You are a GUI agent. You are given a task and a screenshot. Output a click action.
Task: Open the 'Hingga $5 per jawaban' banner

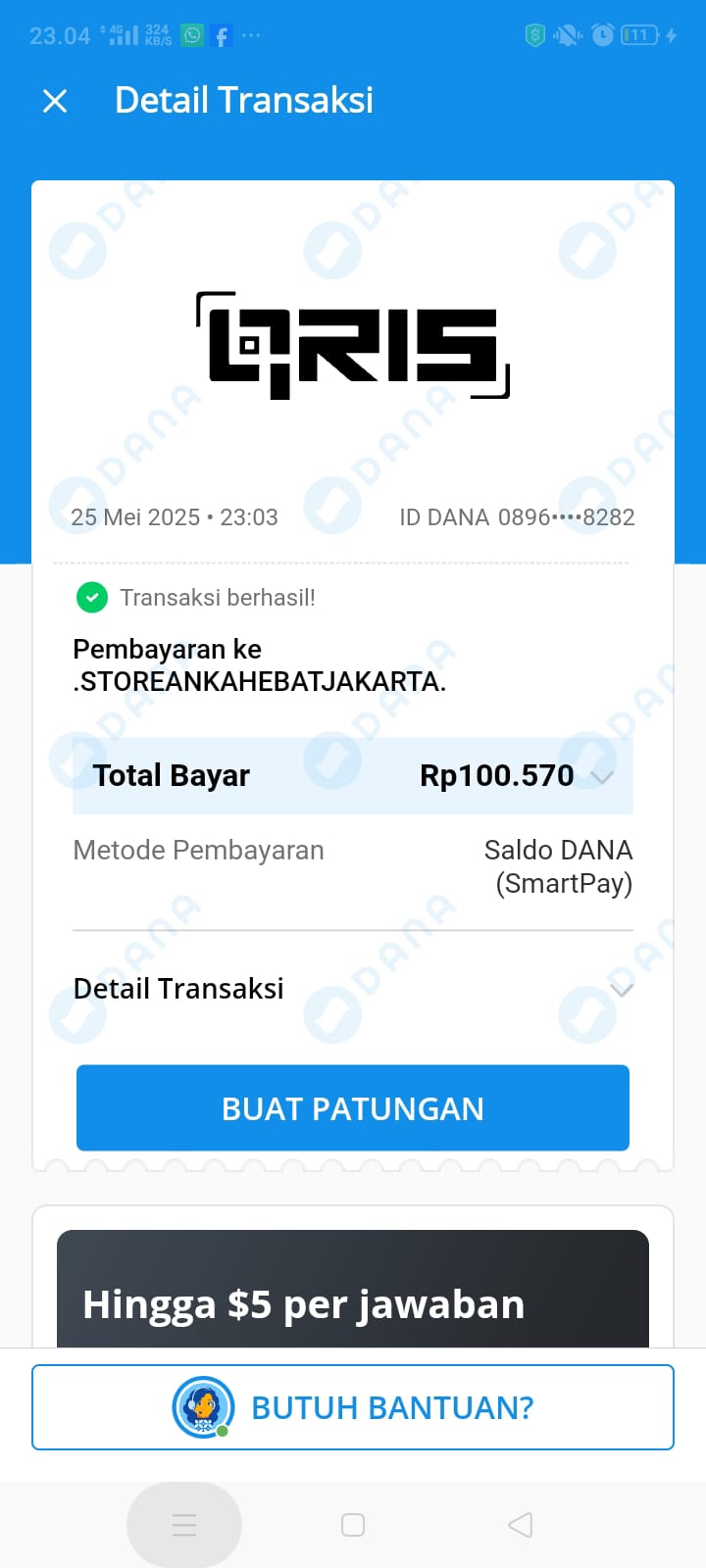353,1292
